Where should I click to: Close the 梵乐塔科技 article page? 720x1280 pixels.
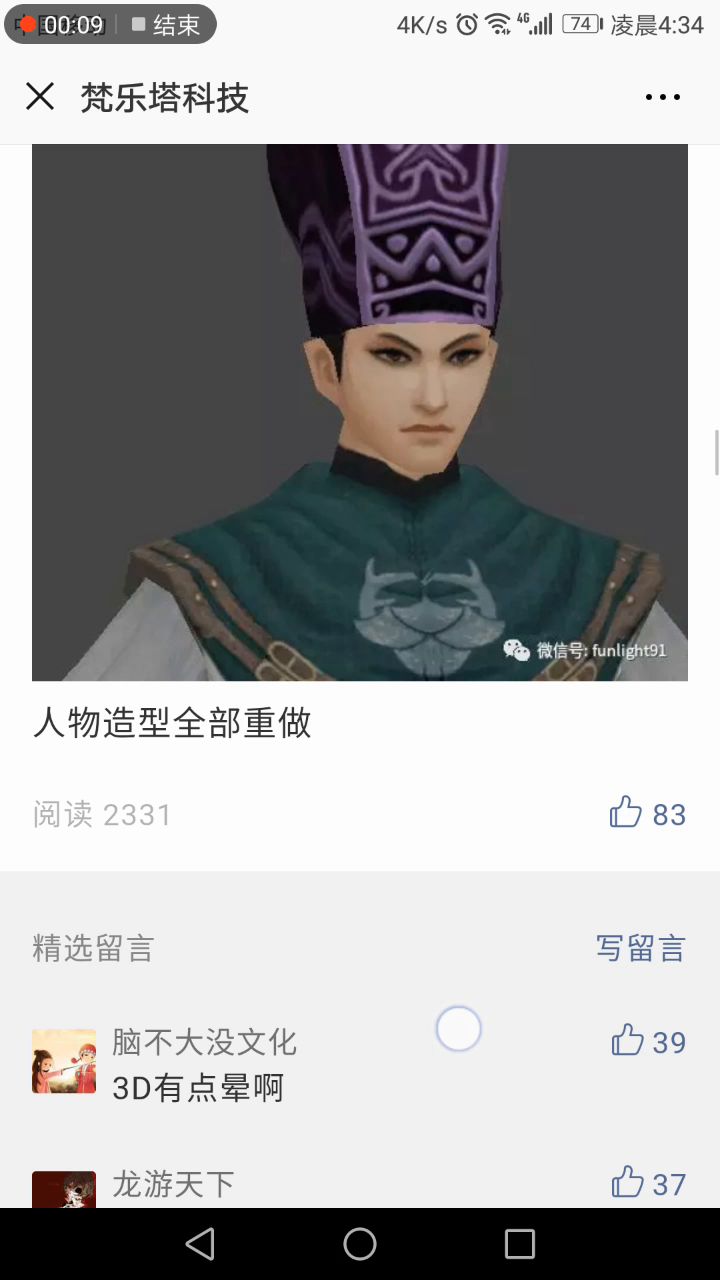point(40,97)
